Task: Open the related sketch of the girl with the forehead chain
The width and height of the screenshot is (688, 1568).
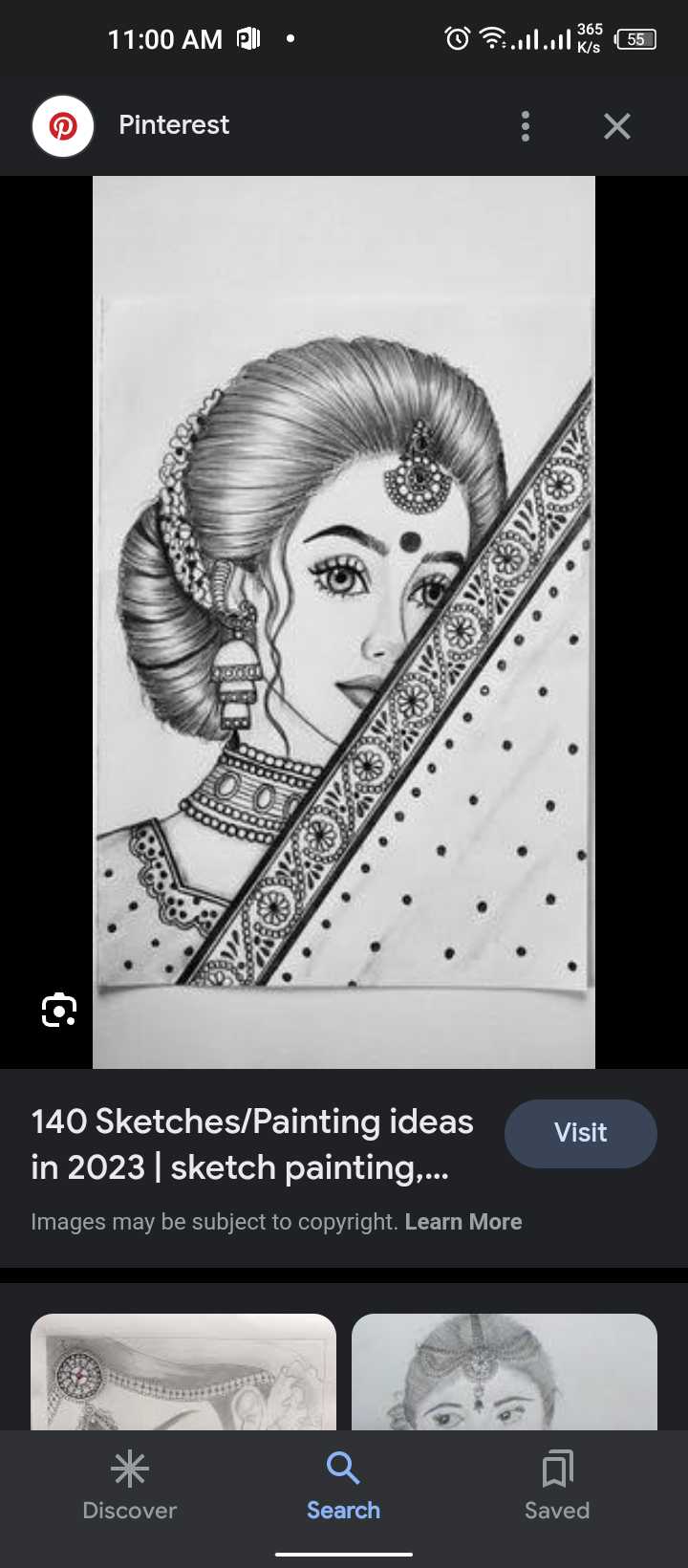Action: tap(505, 1372)
